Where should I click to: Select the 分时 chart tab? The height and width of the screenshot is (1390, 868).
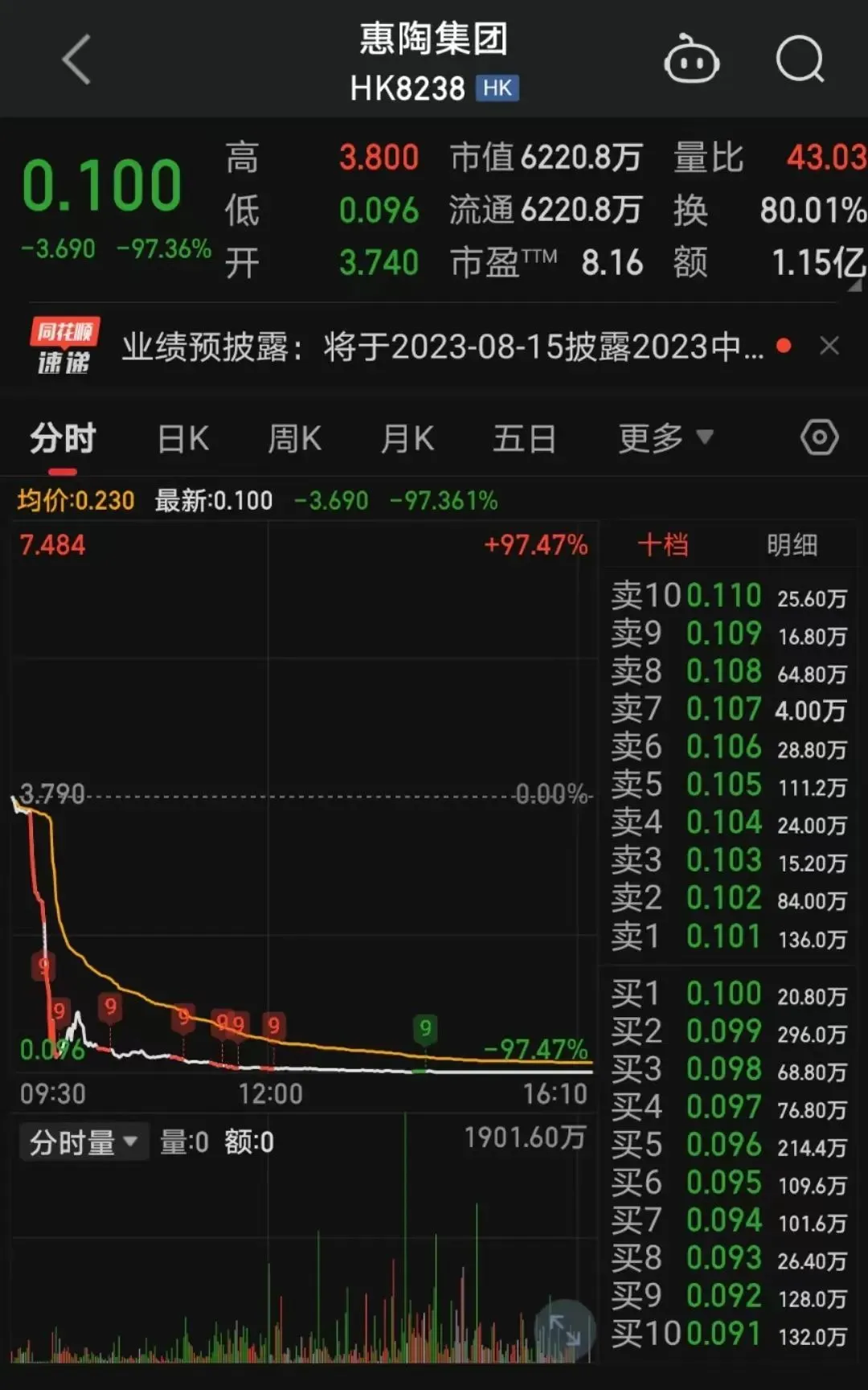pos(63,439)
